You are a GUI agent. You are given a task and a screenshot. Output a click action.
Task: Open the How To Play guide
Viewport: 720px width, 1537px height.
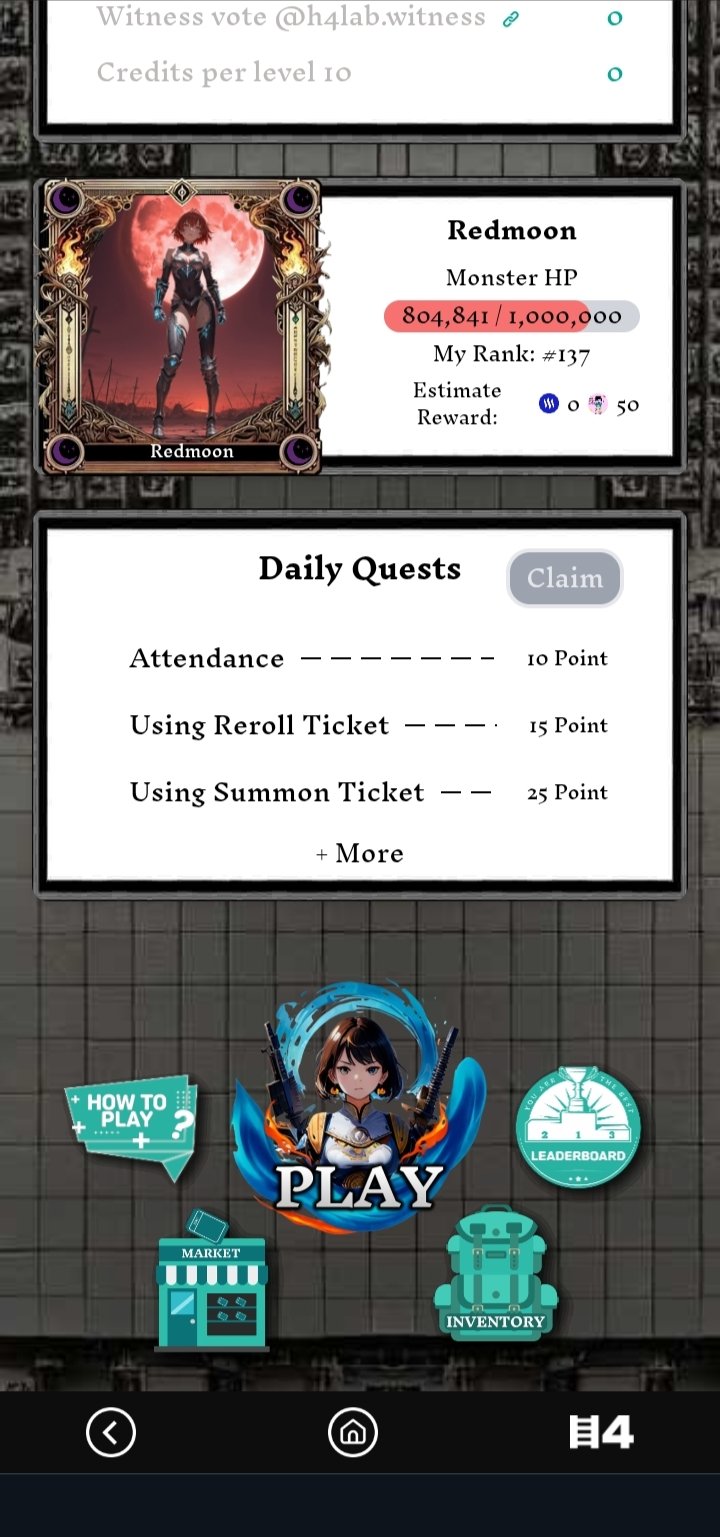tap(132, 1122)
